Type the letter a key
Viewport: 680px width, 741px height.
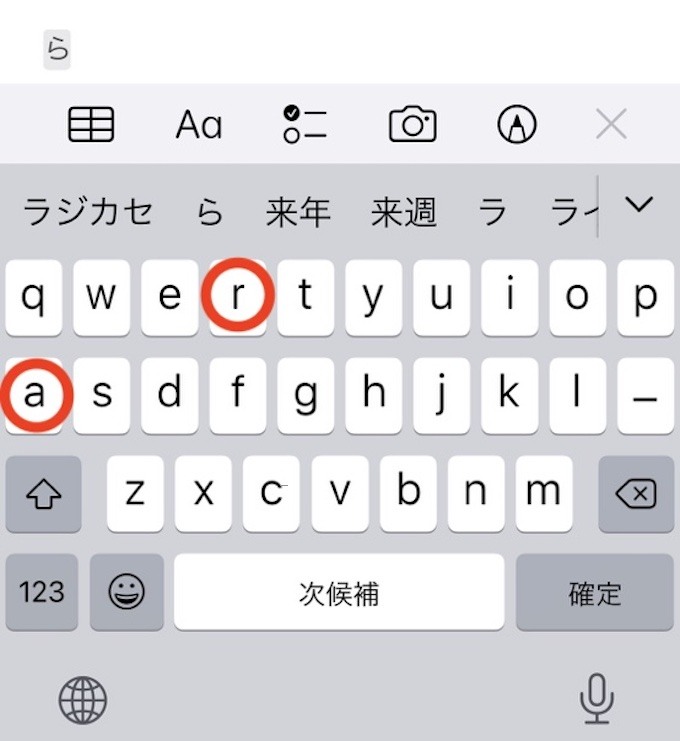click(35, 394)
